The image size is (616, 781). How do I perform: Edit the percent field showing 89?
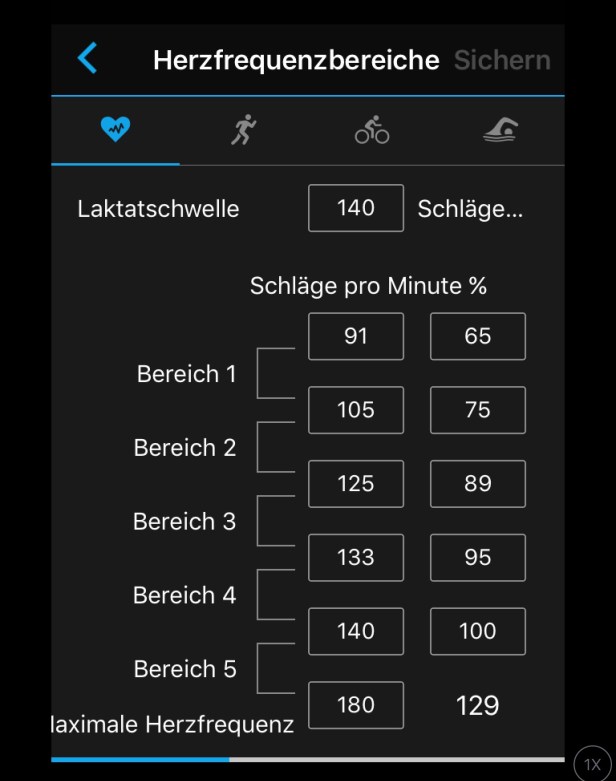point(478,484)
